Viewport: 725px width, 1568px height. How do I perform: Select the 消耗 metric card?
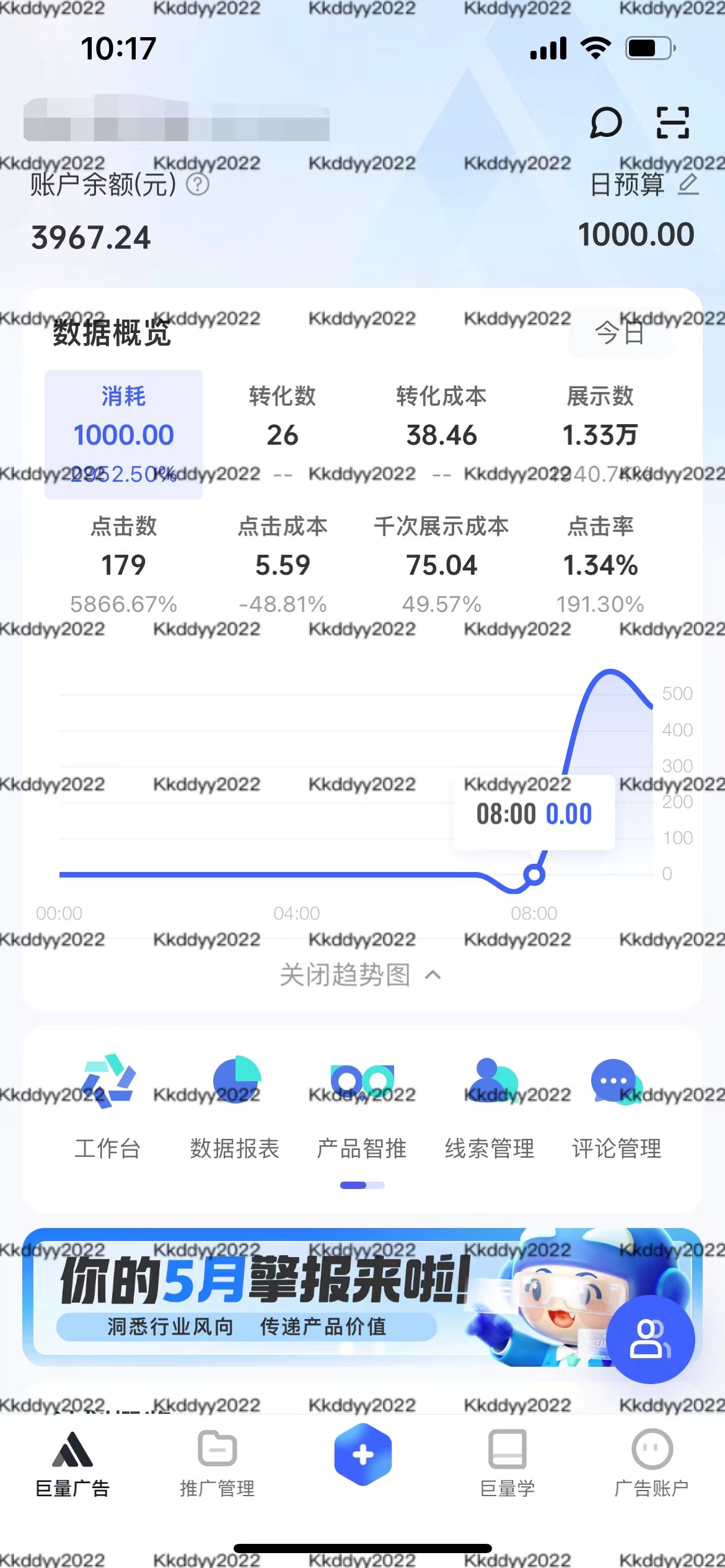124,434
